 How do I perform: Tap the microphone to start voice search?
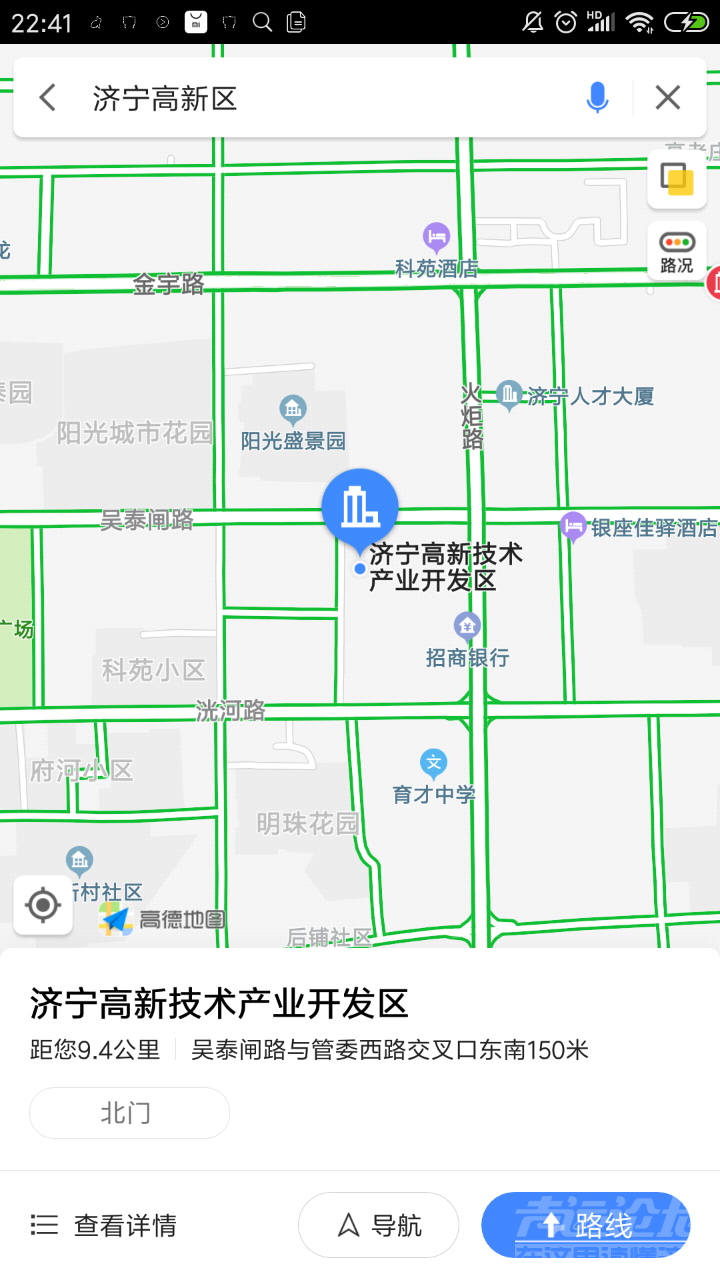tap(597, 97)
